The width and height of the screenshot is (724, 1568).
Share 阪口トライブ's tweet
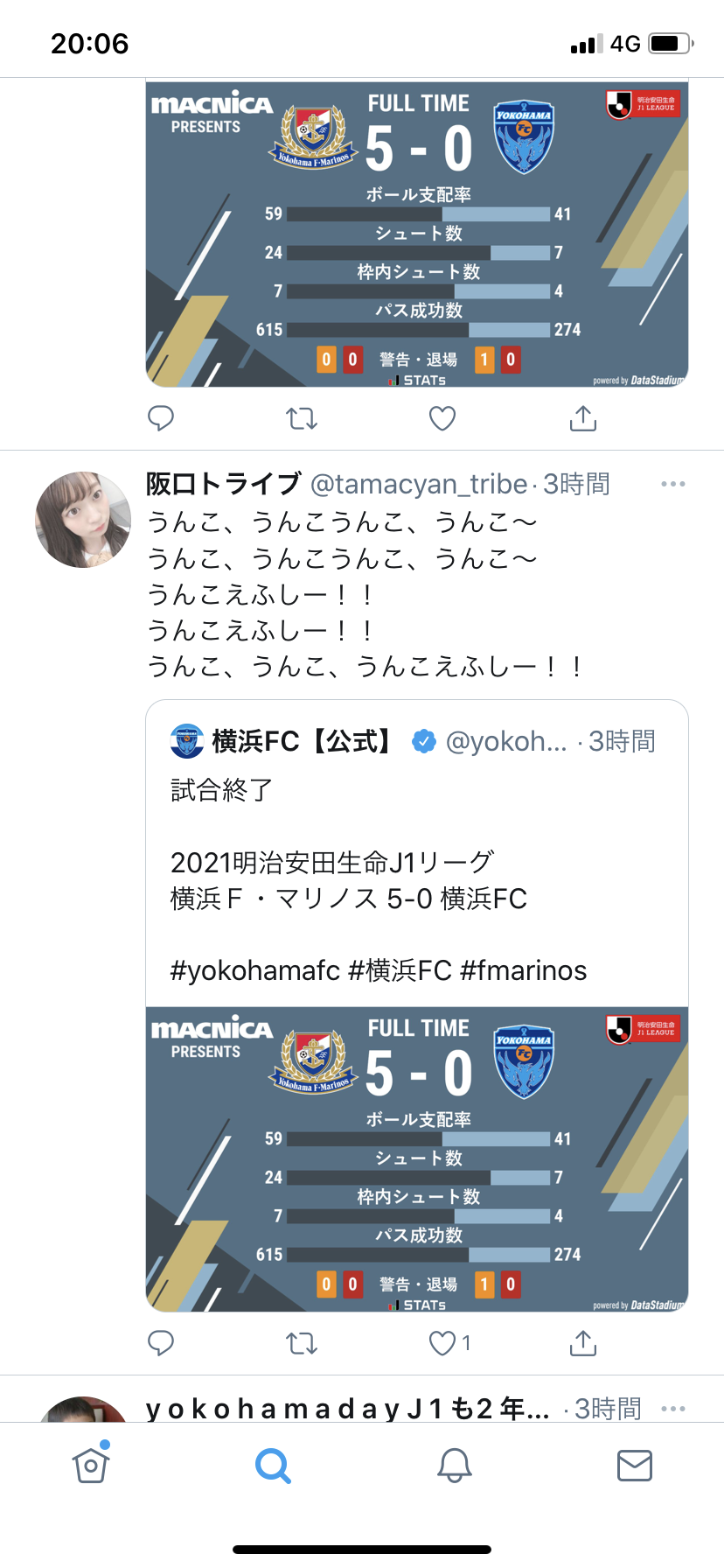click(x=583, y=1343)
